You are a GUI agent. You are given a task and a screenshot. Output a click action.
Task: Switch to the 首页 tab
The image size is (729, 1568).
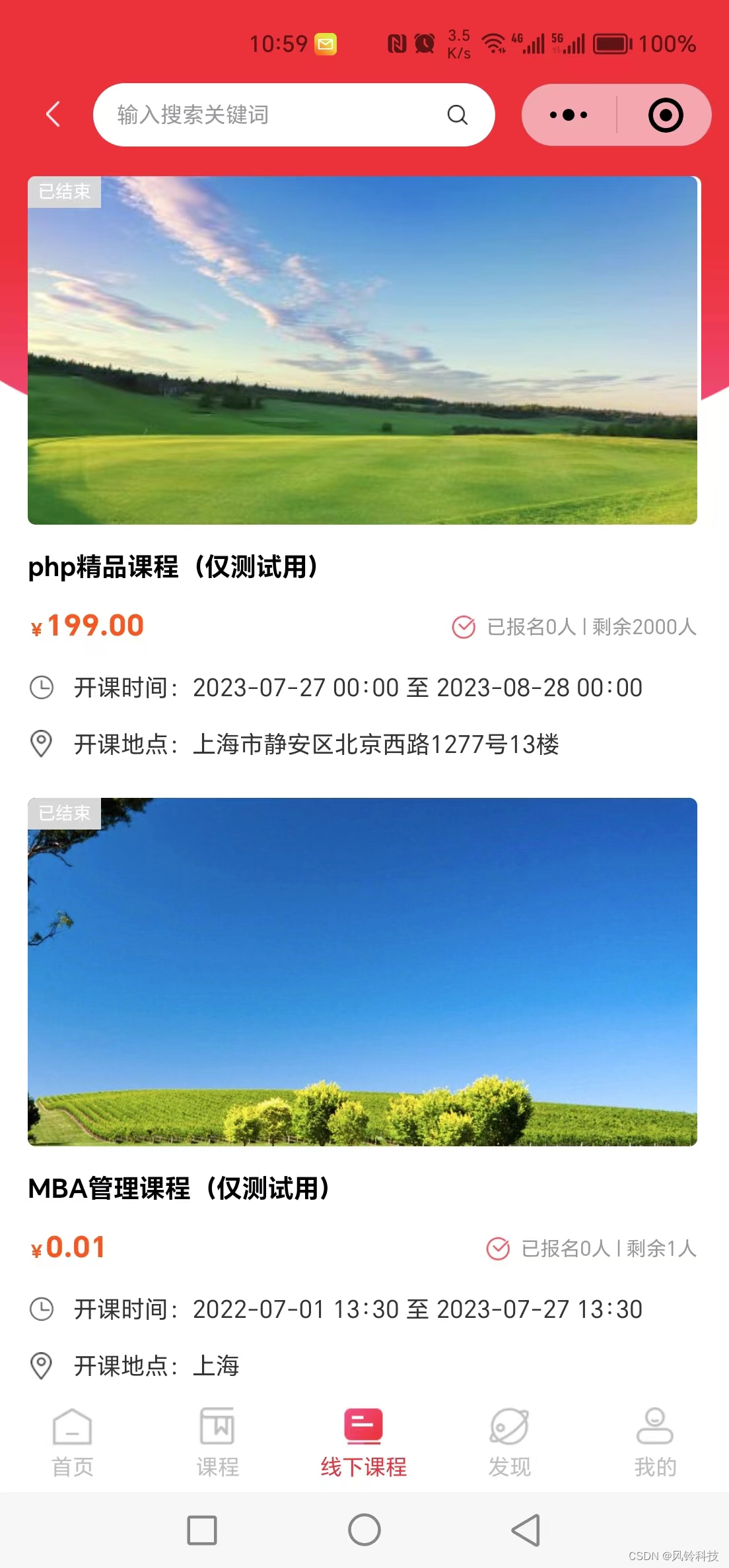pyautogui.click(x=73, y=1443)
